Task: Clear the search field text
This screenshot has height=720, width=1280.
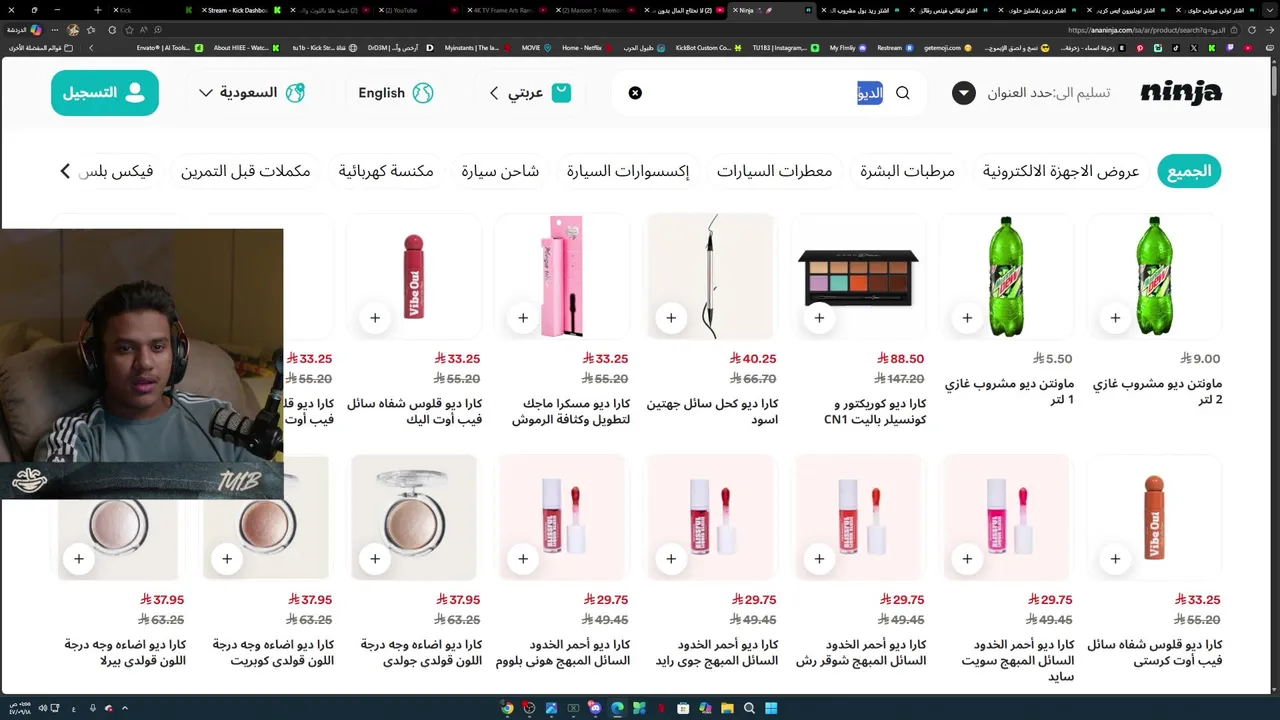Action: [635, 93]
